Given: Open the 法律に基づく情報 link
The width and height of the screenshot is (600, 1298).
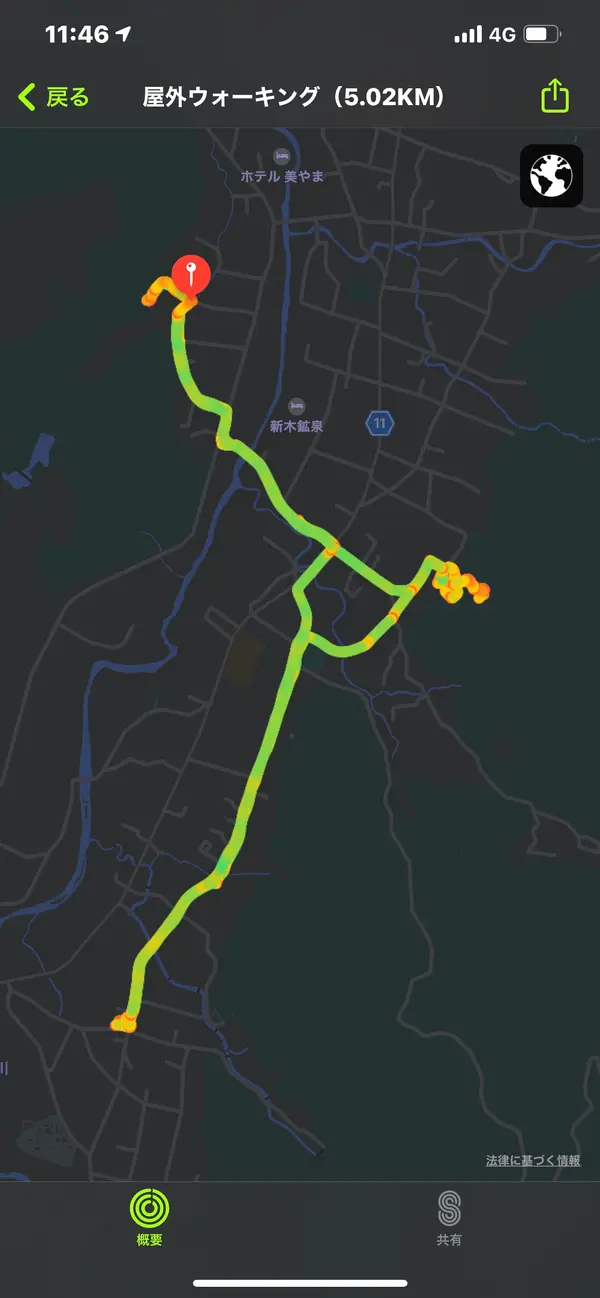Looking at the screenshot, I should (533, 1161).
